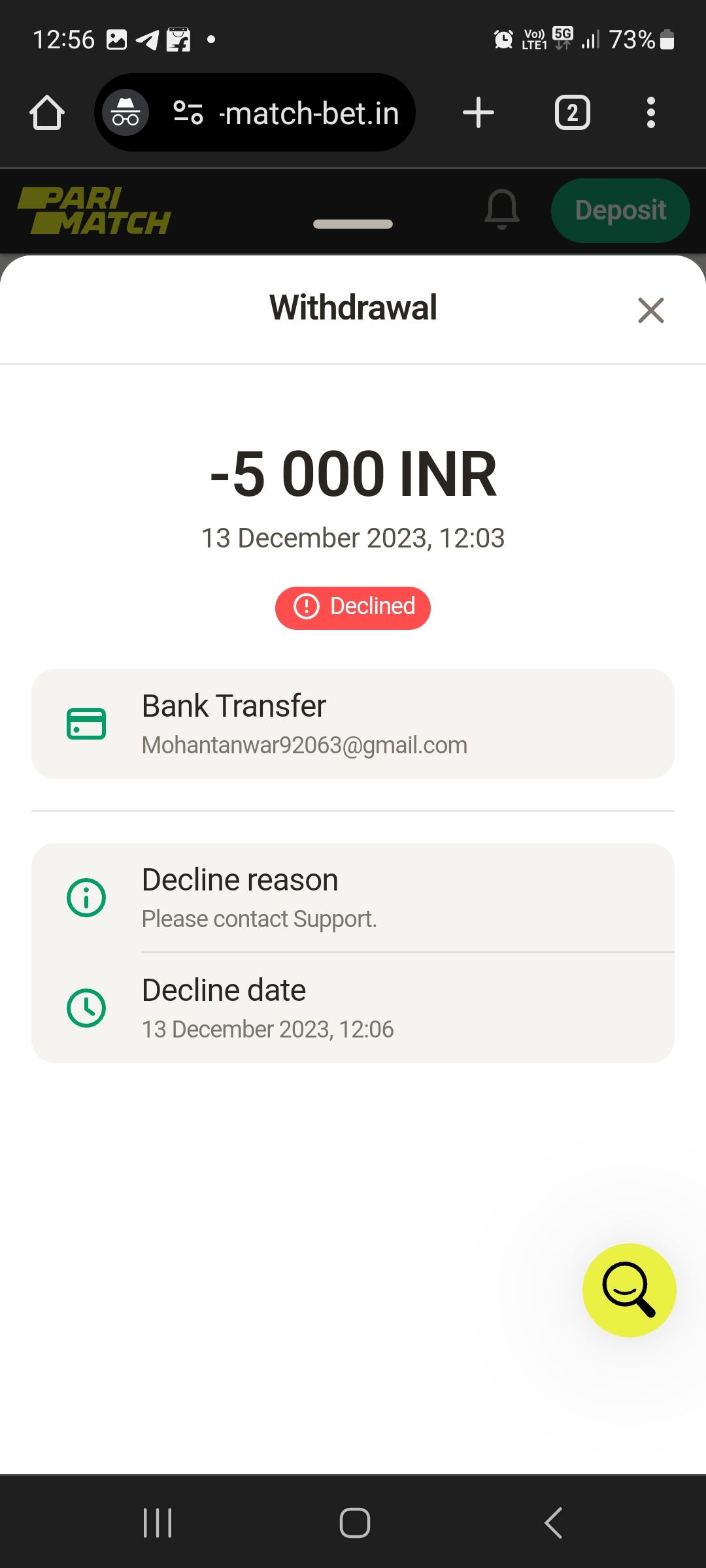Image resolution: width=706 pixels, height=1568 pixels.
Task: Add a new browser tab
Action: click(479, 112)
